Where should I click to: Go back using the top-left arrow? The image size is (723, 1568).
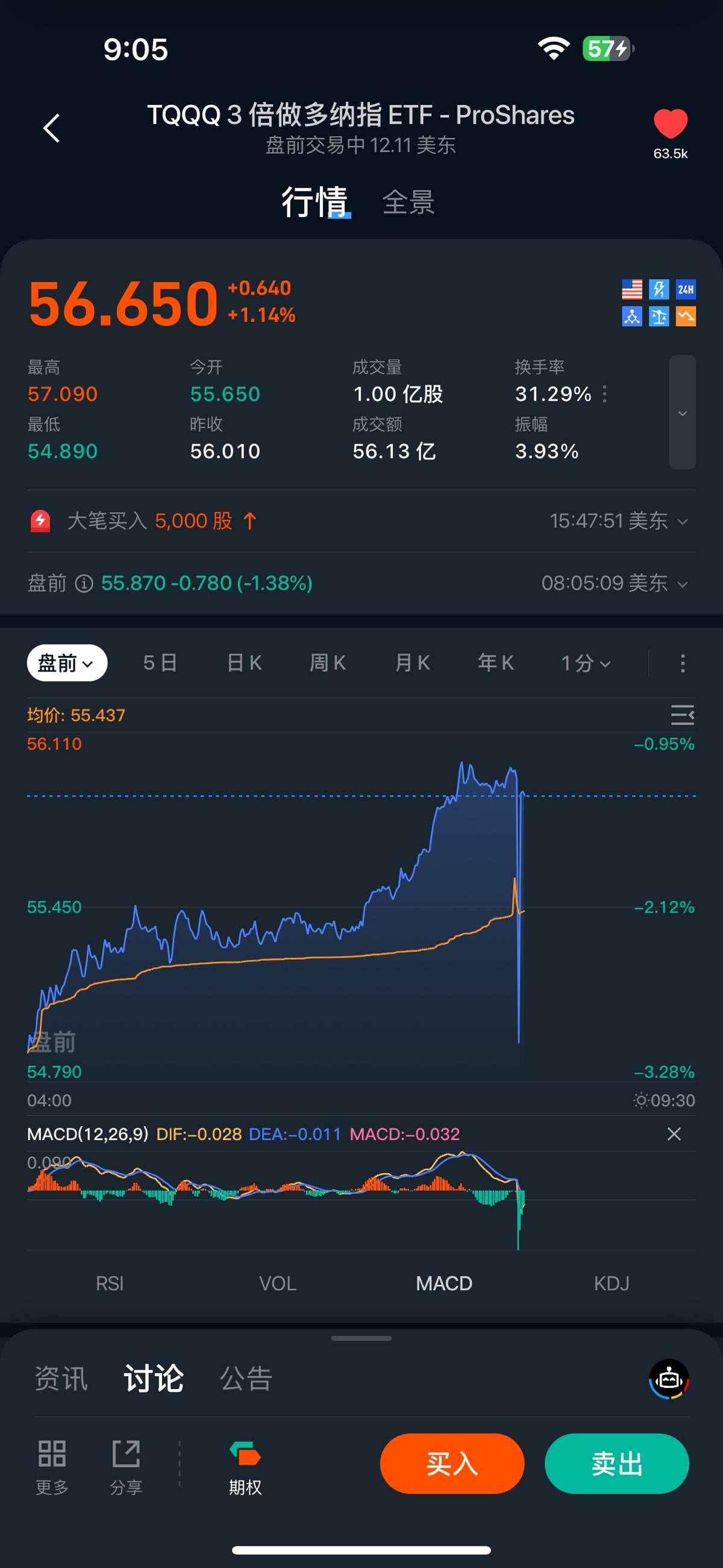pos(52,128)
